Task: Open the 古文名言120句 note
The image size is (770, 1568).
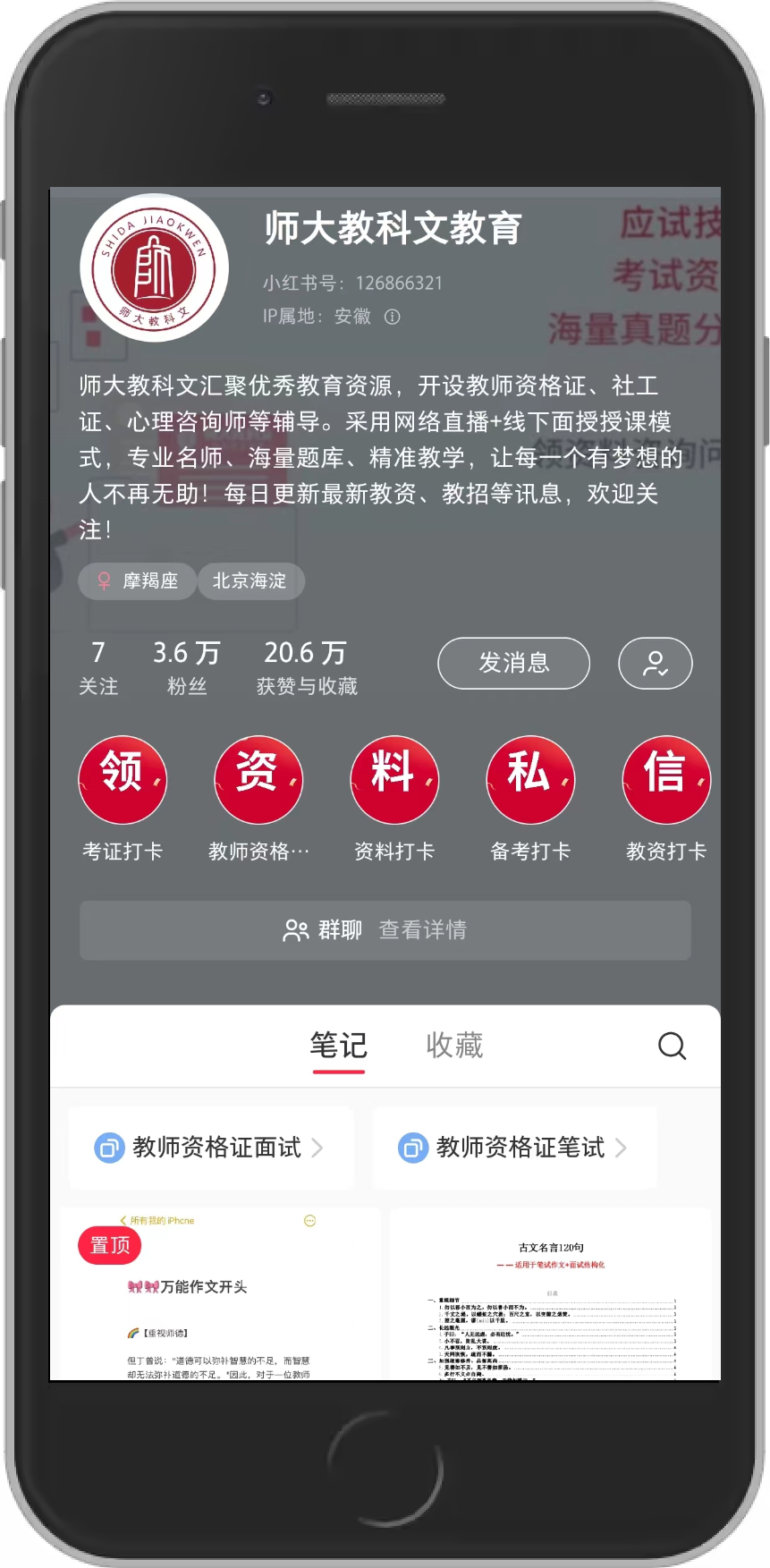Action: pyautogui.click(x=550, y=1297)
